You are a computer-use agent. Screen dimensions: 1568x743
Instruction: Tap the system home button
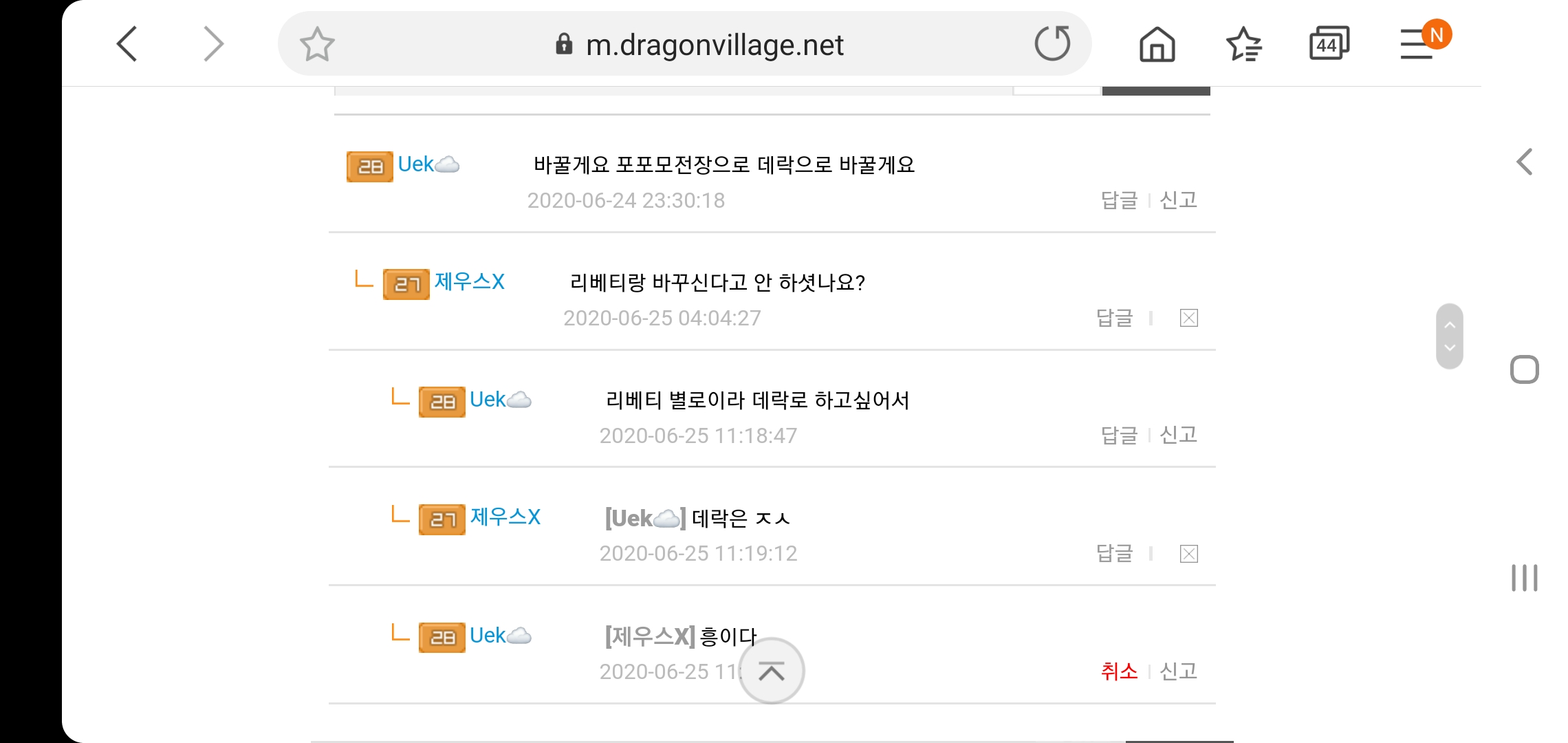click(1525, 369)
